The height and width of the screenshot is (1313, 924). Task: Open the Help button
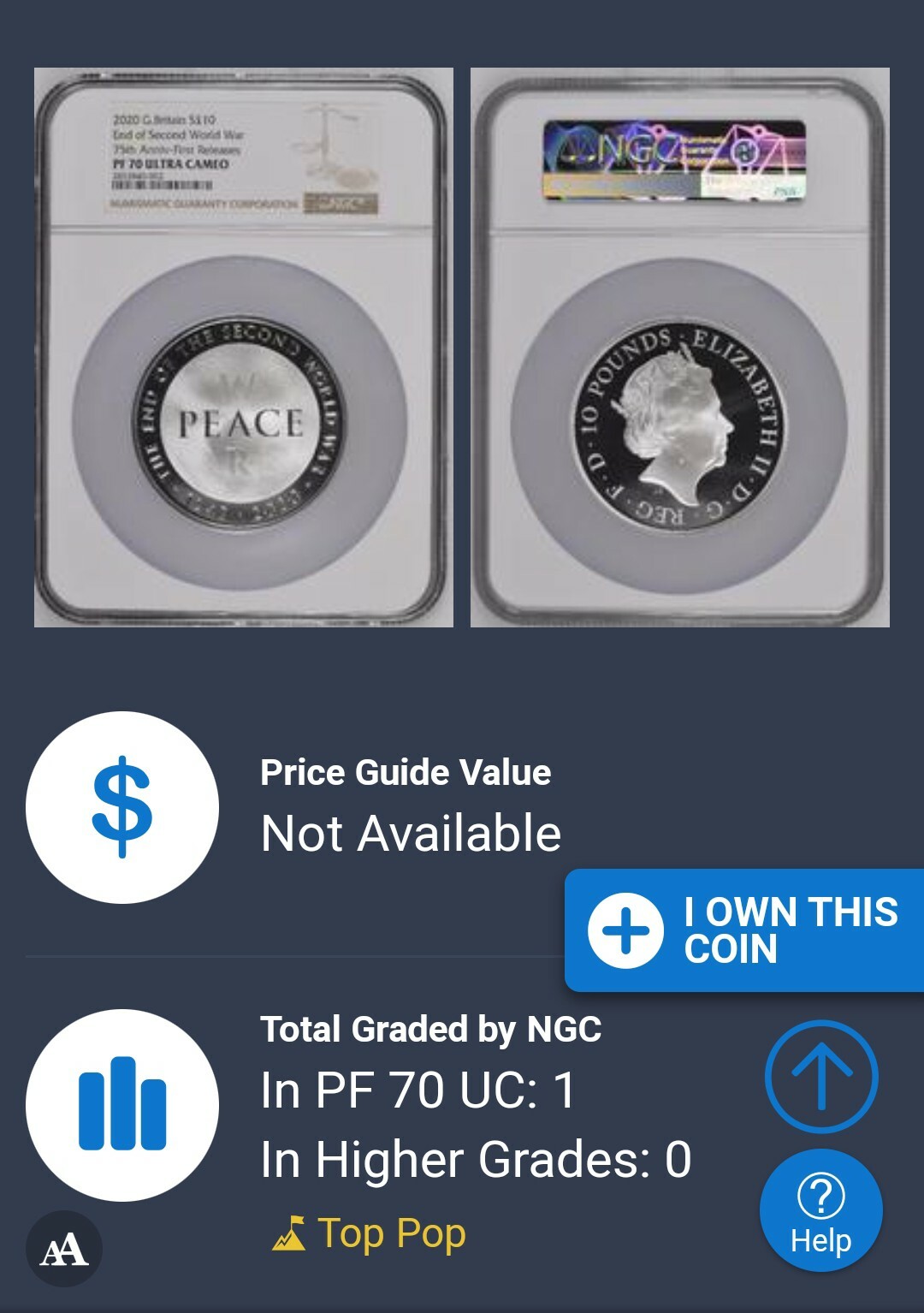click(x=820, y=1210)
